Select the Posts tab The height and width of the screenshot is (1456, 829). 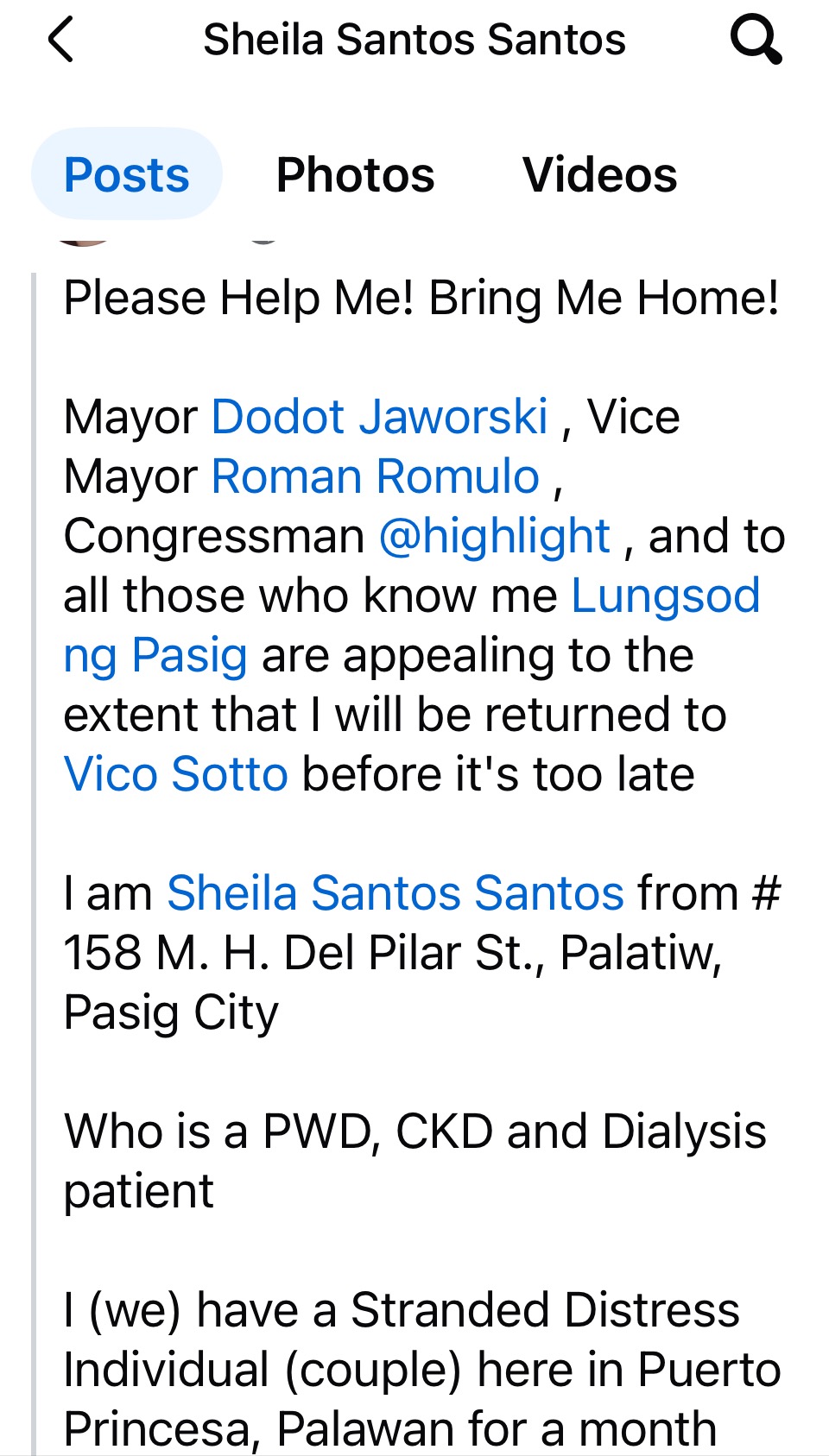(127, 174)
